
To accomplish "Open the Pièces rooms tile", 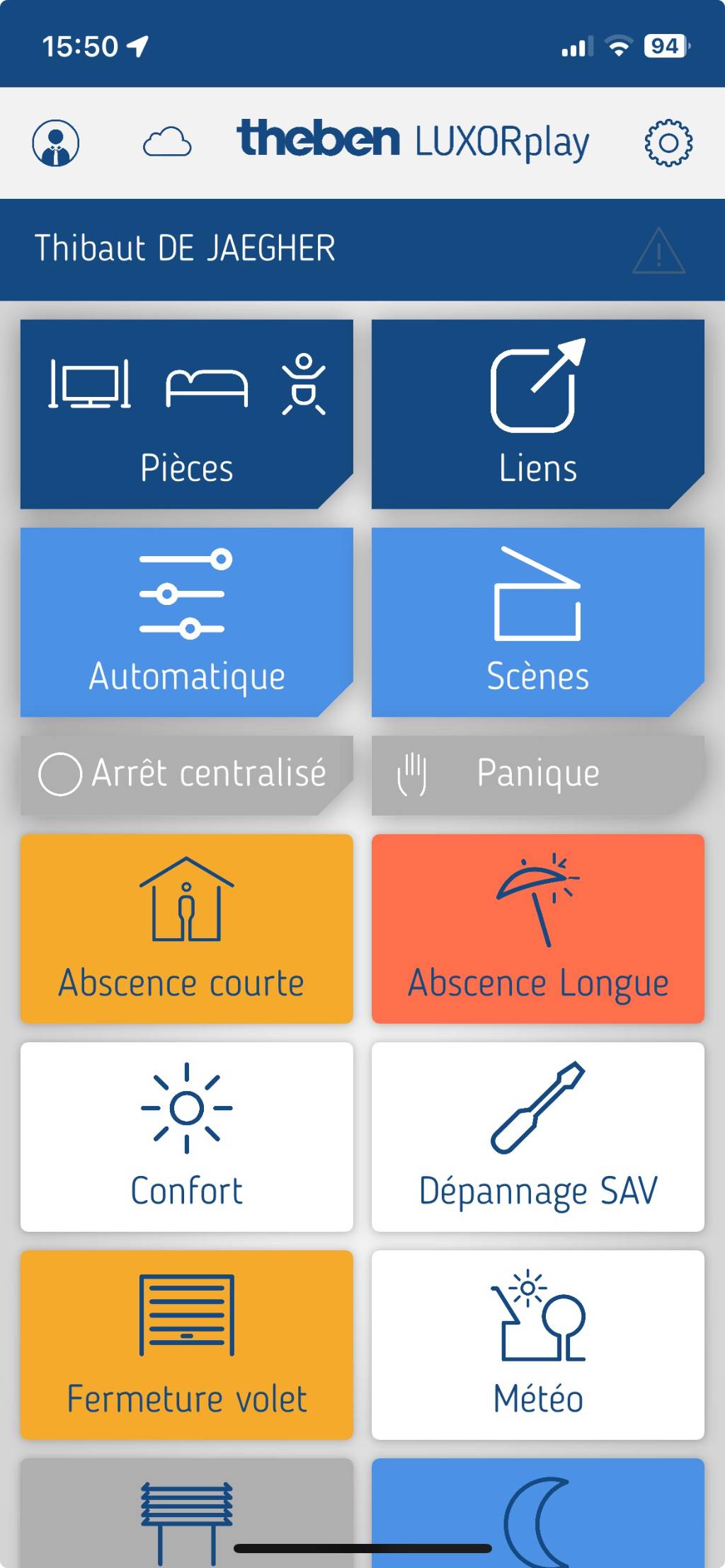I will (x=186, y=414).
